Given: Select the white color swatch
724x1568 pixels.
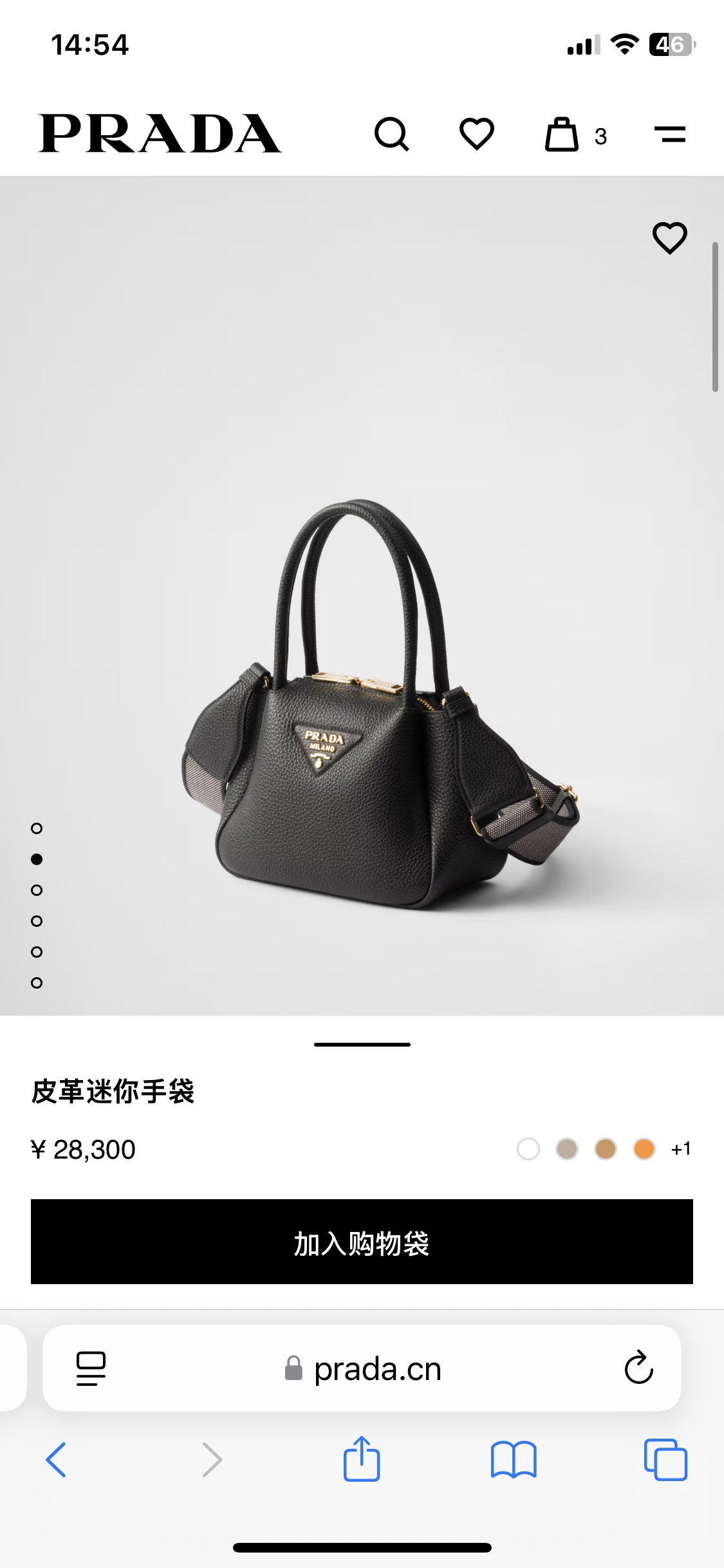Looking at the screenshot, I should [x=528, y=1149].
